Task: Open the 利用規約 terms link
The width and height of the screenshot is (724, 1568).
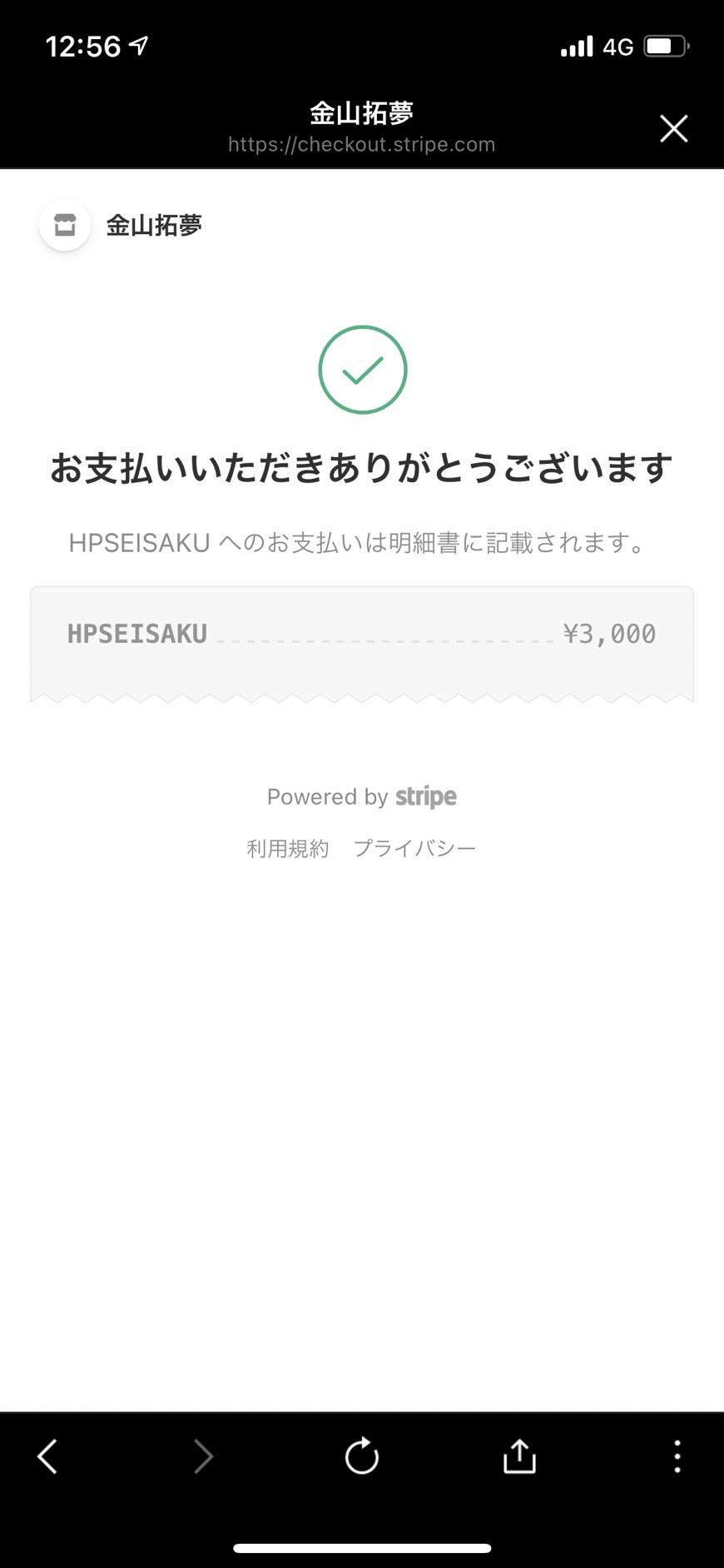Action: coord(288,849)
